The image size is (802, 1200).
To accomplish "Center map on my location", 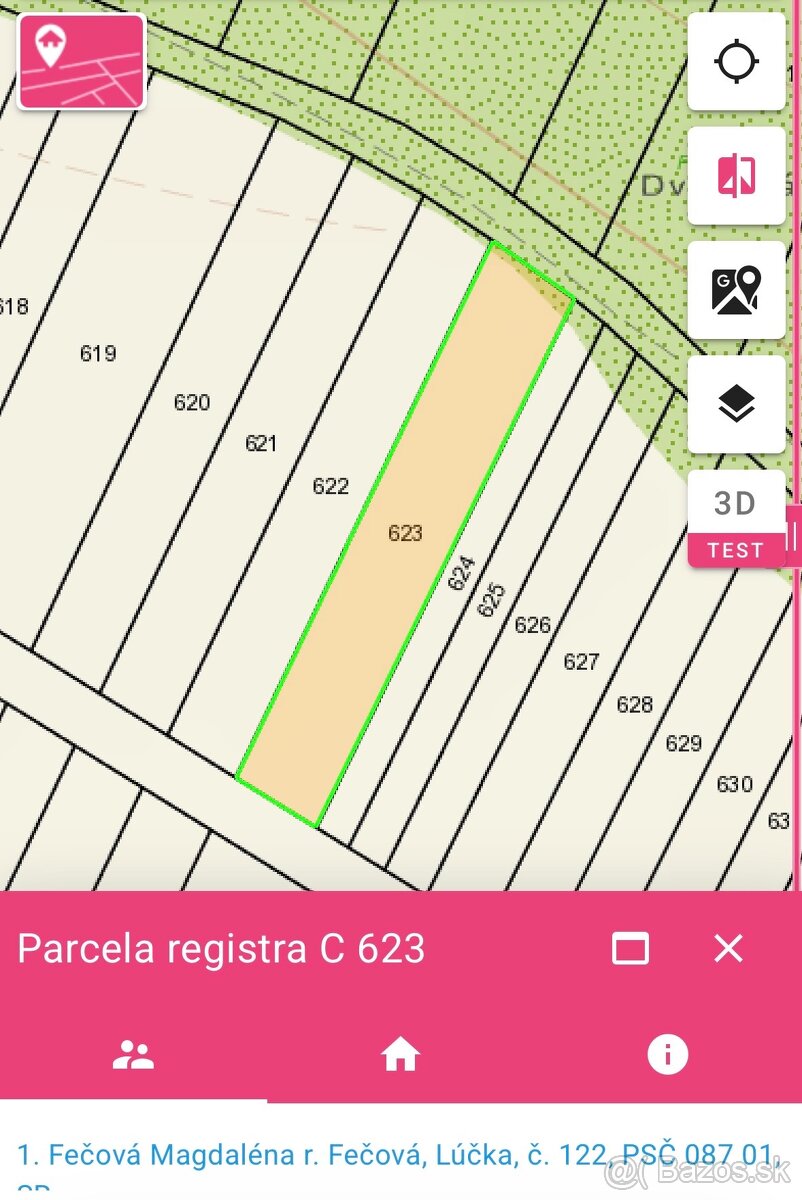I will [x=736, y=62].
